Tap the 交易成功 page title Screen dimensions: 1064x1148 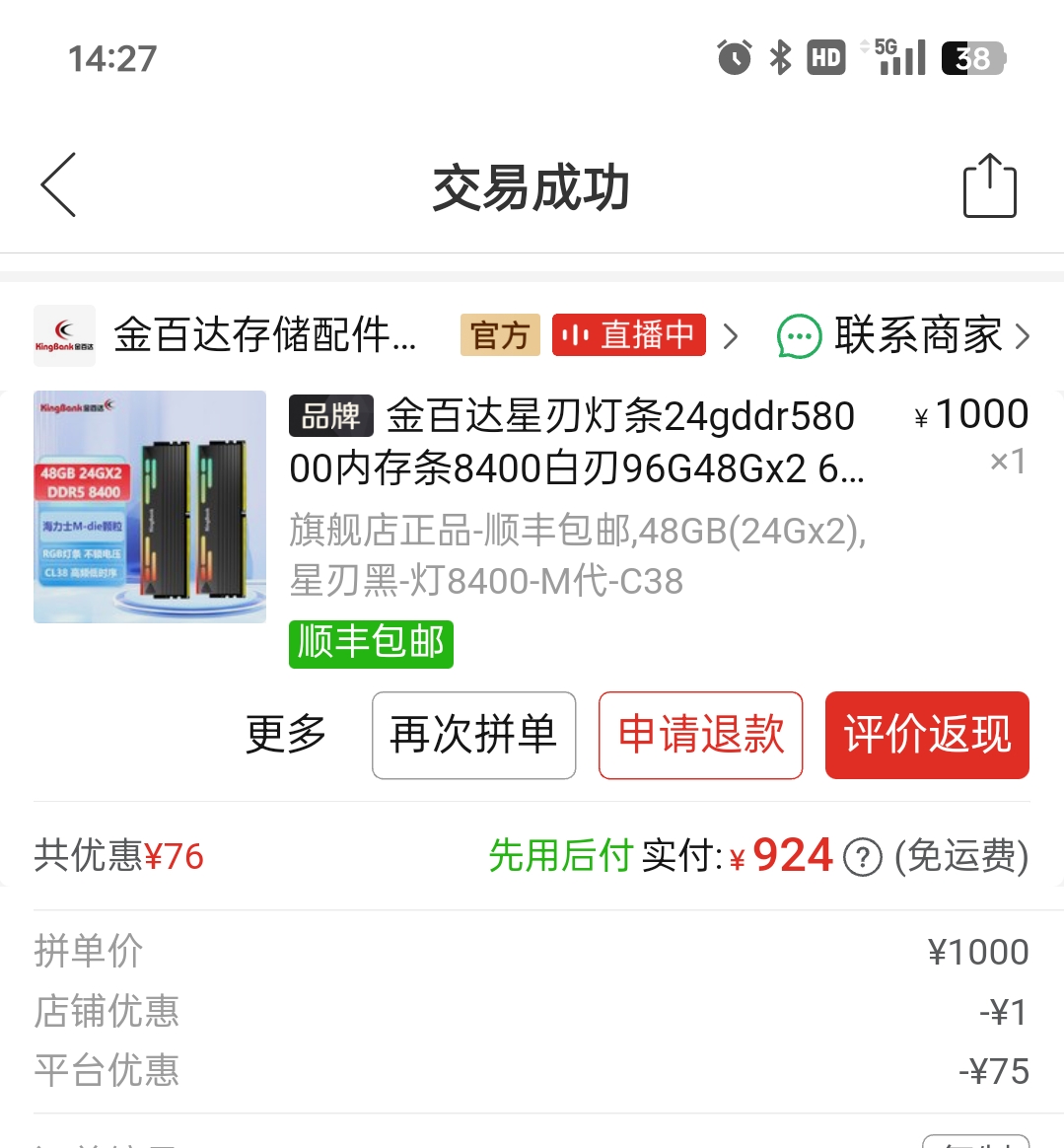point(532,187)
